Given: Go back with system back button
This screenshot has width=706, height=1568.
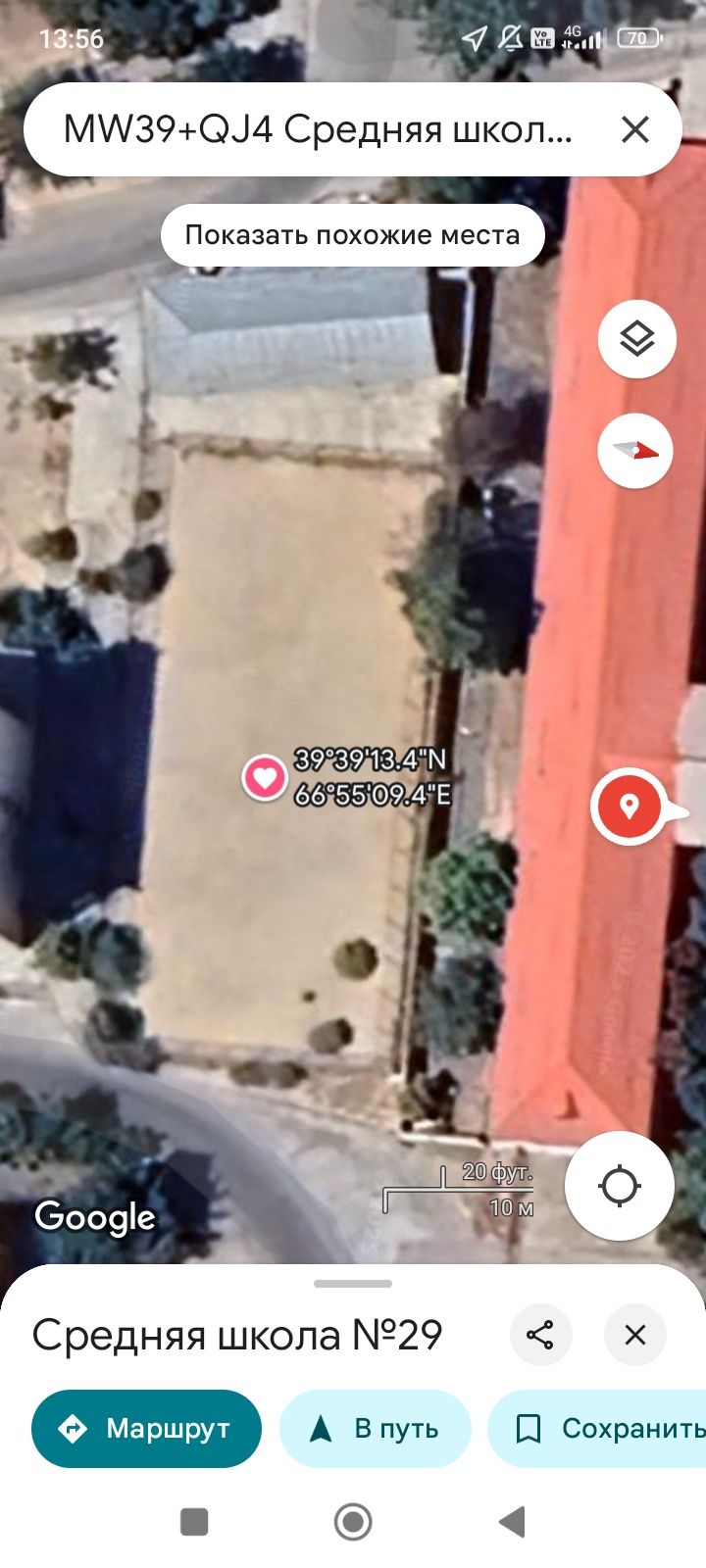Looking at the screenshot, I should (512, 1522).
